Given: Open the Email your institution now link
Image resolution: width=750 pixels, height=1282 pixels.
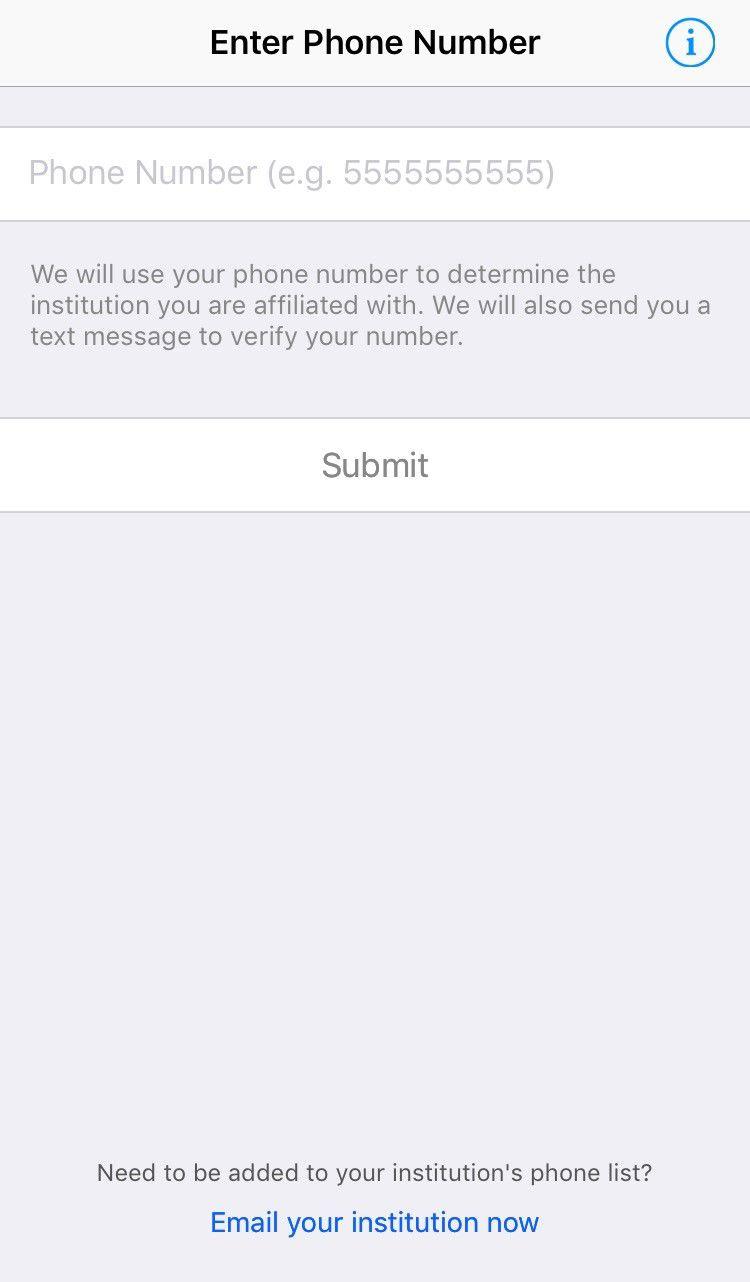Looking at the screenshot, I should coord(374,1222).
